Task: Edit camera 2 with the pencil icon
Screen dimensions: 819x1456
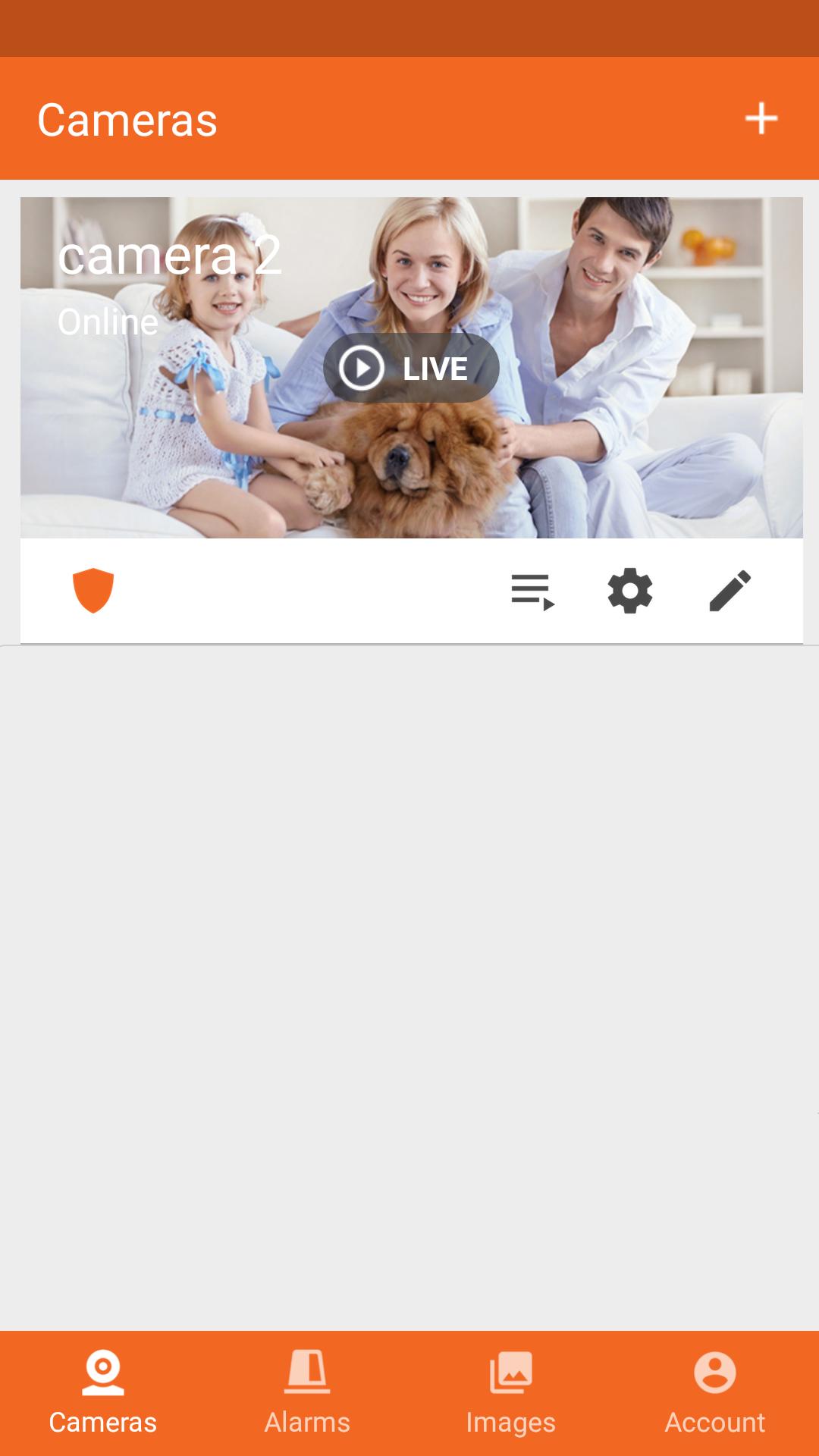Action: pos(730,591)
